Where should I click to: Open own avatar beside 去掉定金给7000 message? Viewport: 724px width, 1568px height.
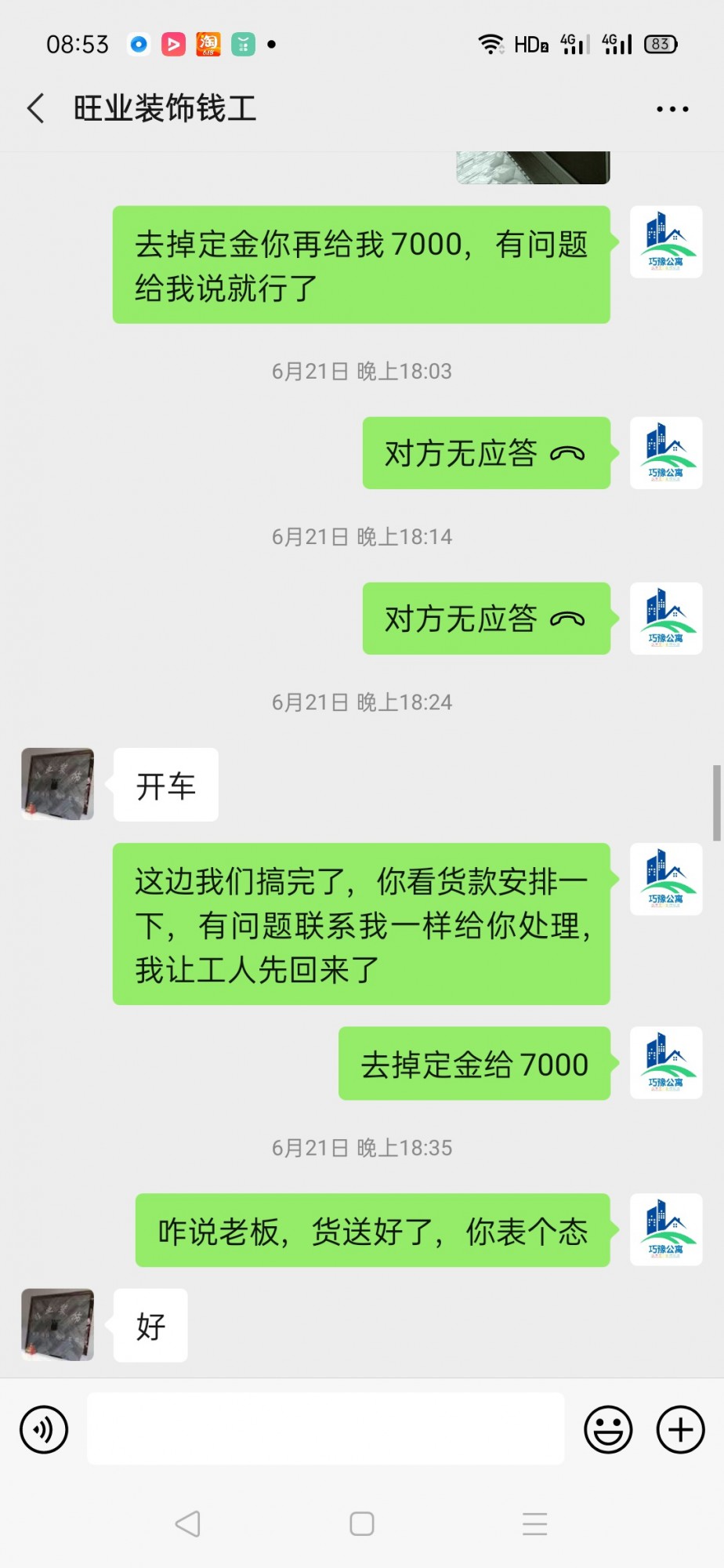pyautogui.click(x=666, y=1062)
